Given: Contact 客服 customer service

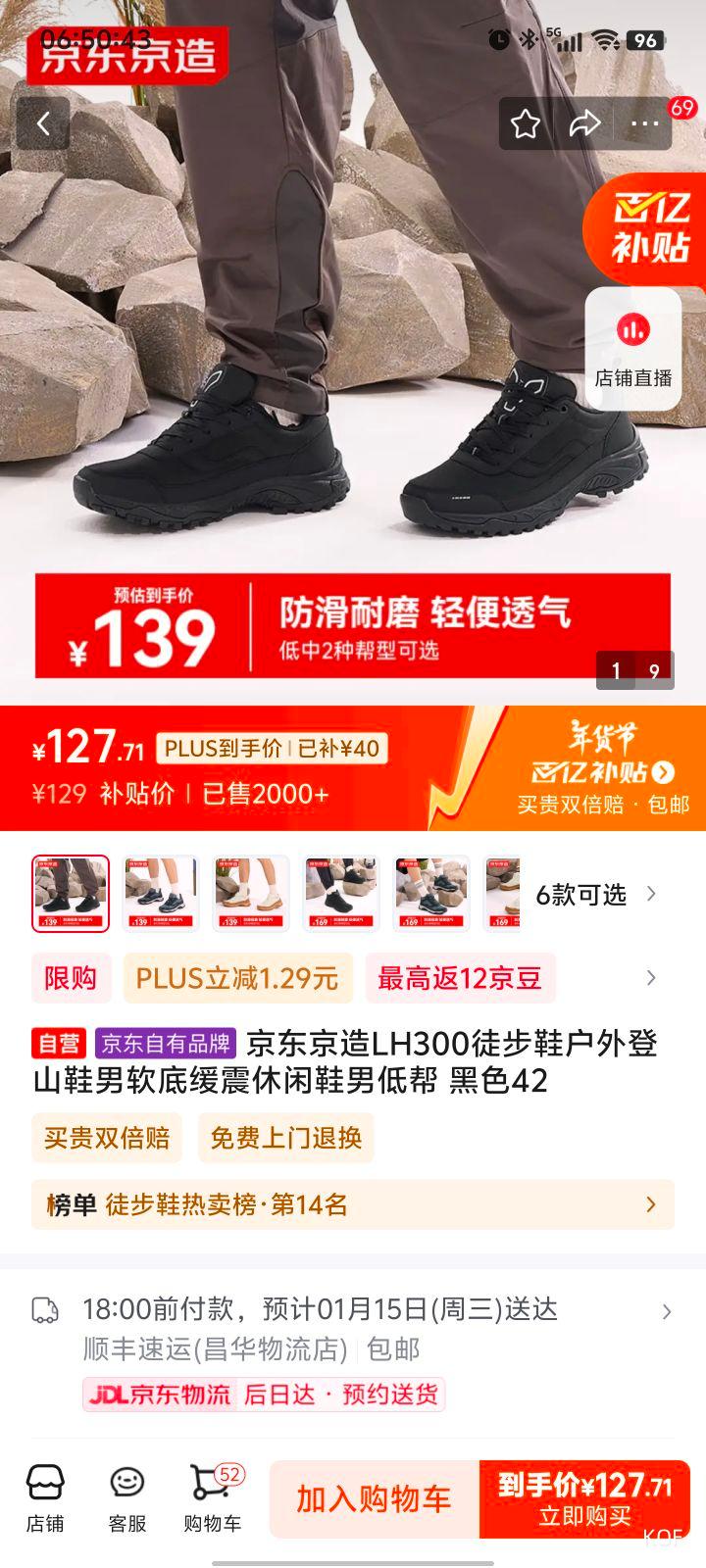Looking at the screenshot, I should tap(127, 1498).
